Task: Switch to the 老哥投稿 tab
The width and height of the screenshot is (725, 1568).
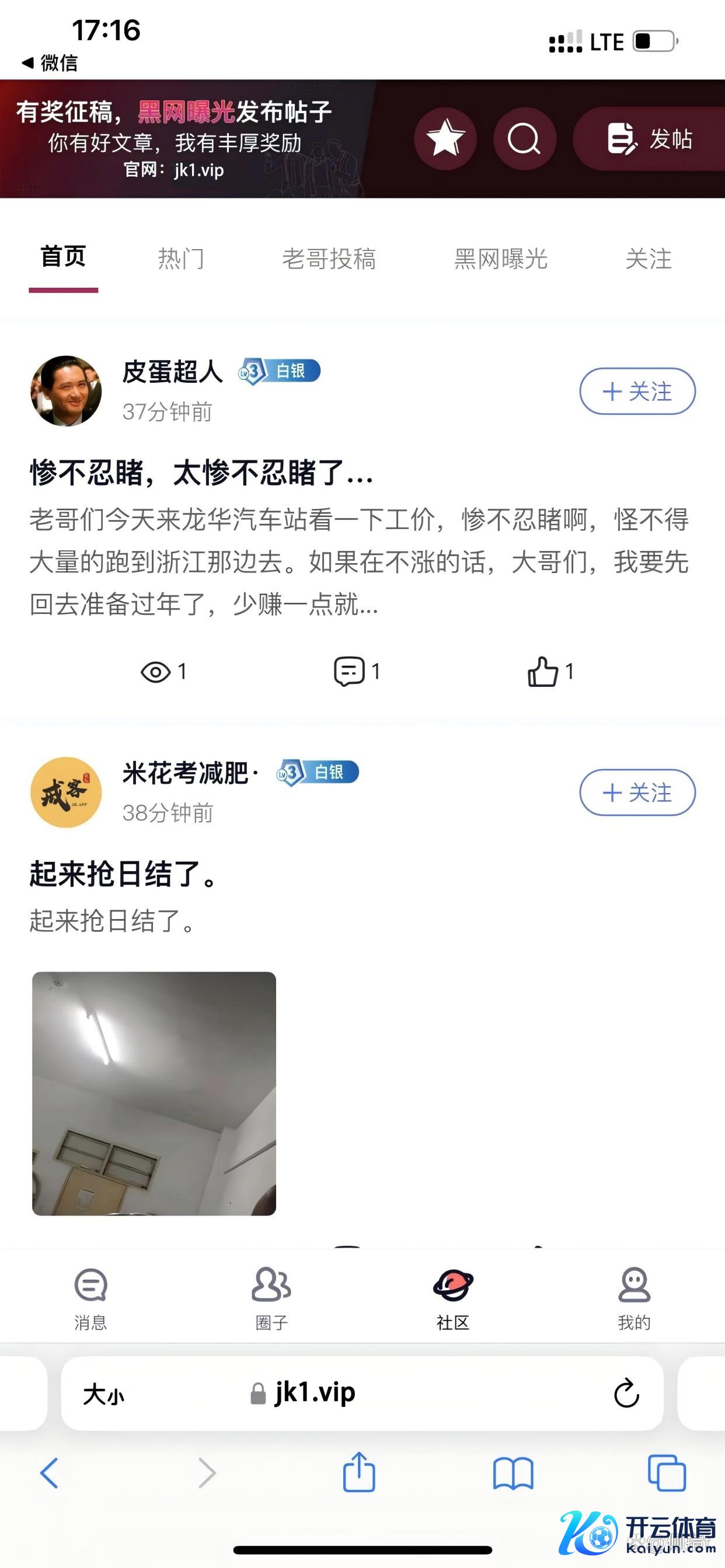Action: coord(329,259)
